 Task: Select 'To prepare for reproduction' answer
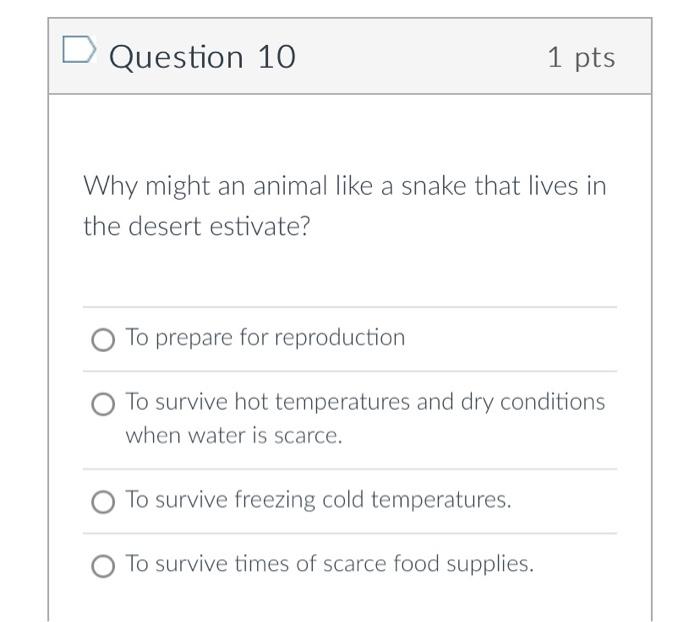click(103, 340)
